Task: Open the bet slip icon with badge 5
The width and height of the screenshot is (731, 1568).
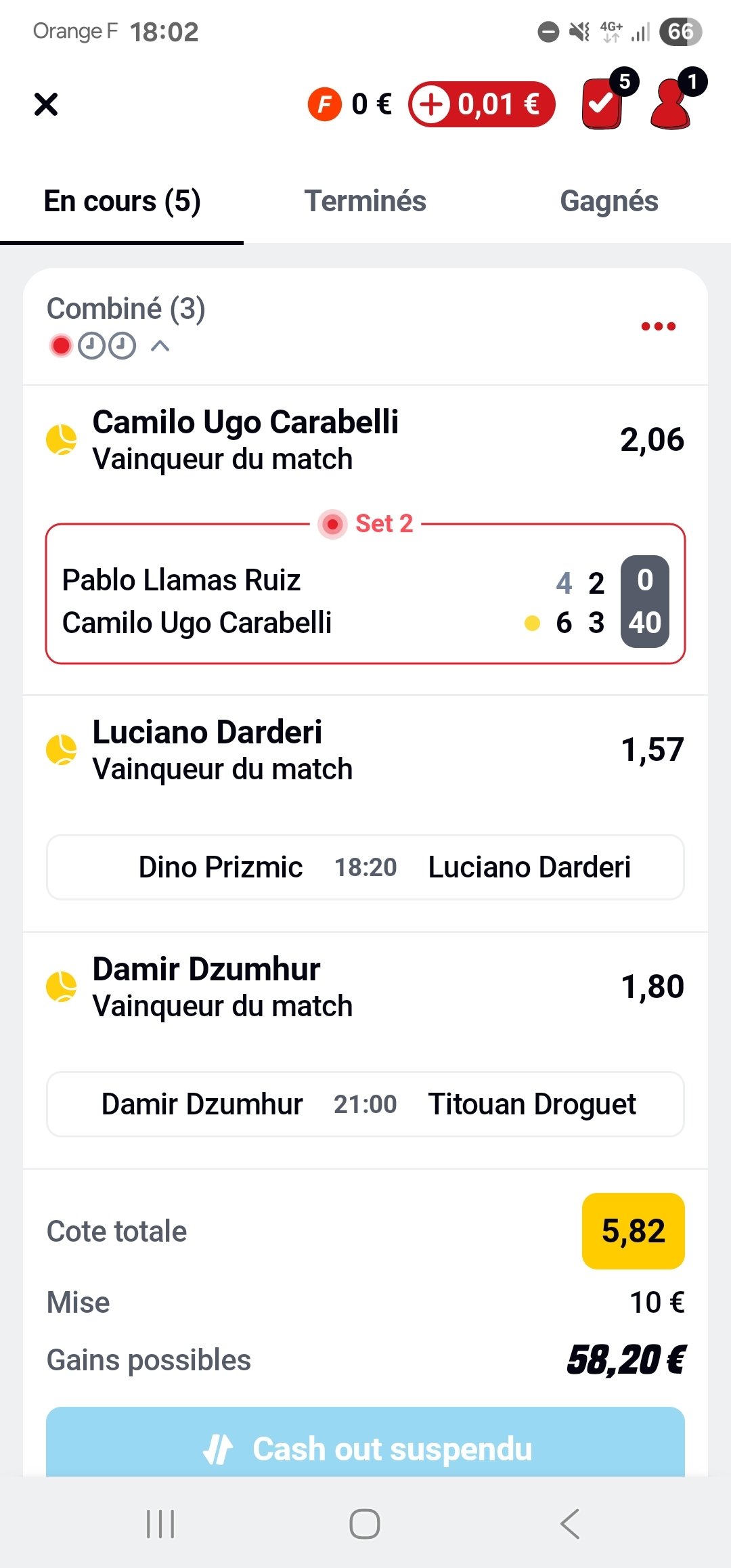Action: point(602,104)
